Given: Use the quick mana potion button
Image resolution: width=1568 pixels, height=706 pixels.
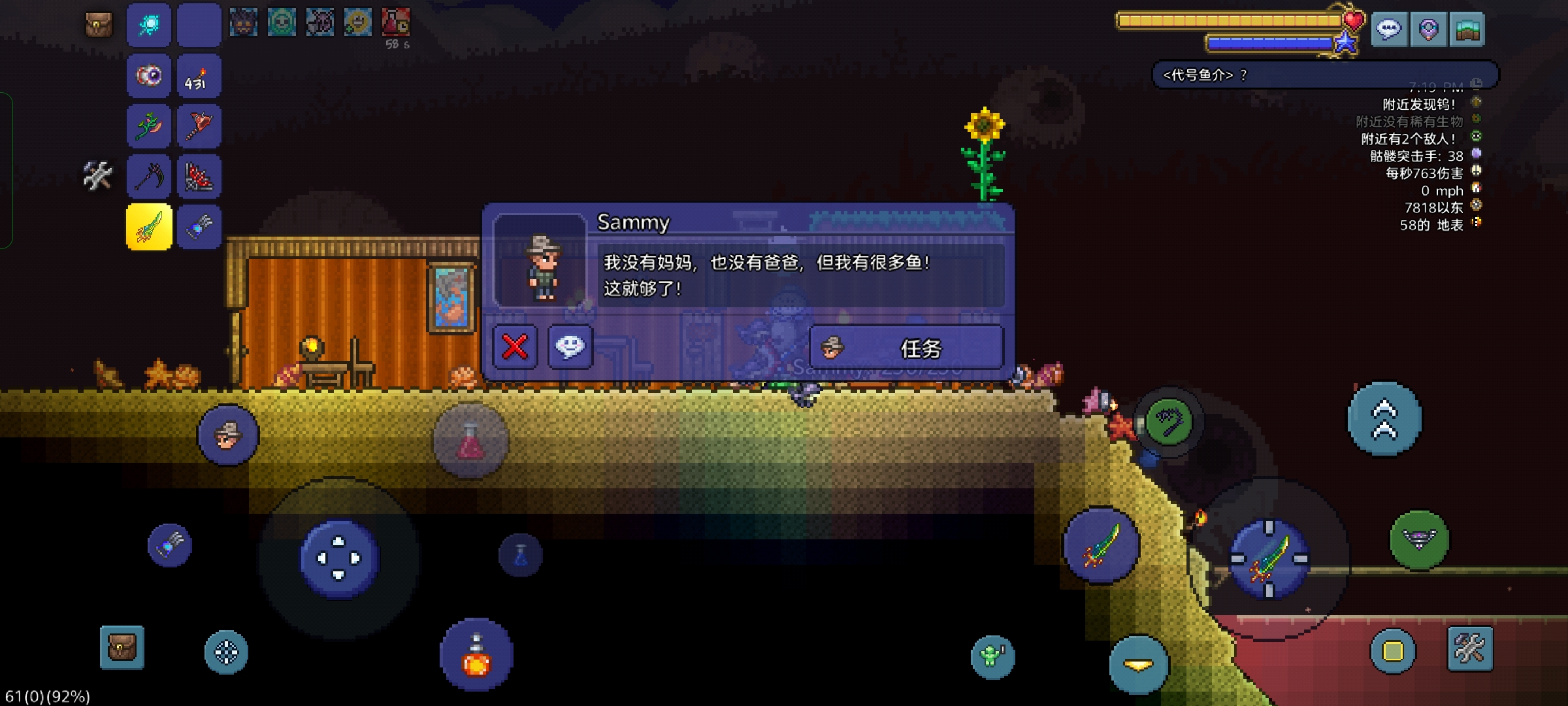Looking at the screenshot, I should click(520, 556).
